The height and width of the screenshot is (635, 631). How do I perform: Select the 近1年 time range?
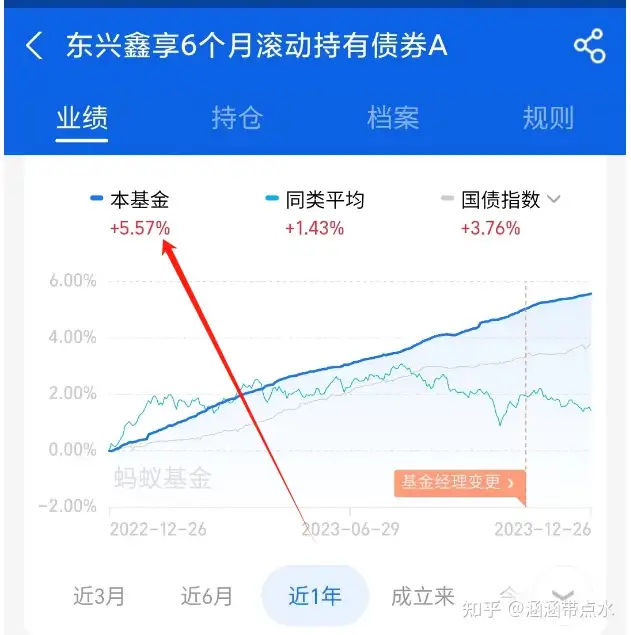pos(315,597)
